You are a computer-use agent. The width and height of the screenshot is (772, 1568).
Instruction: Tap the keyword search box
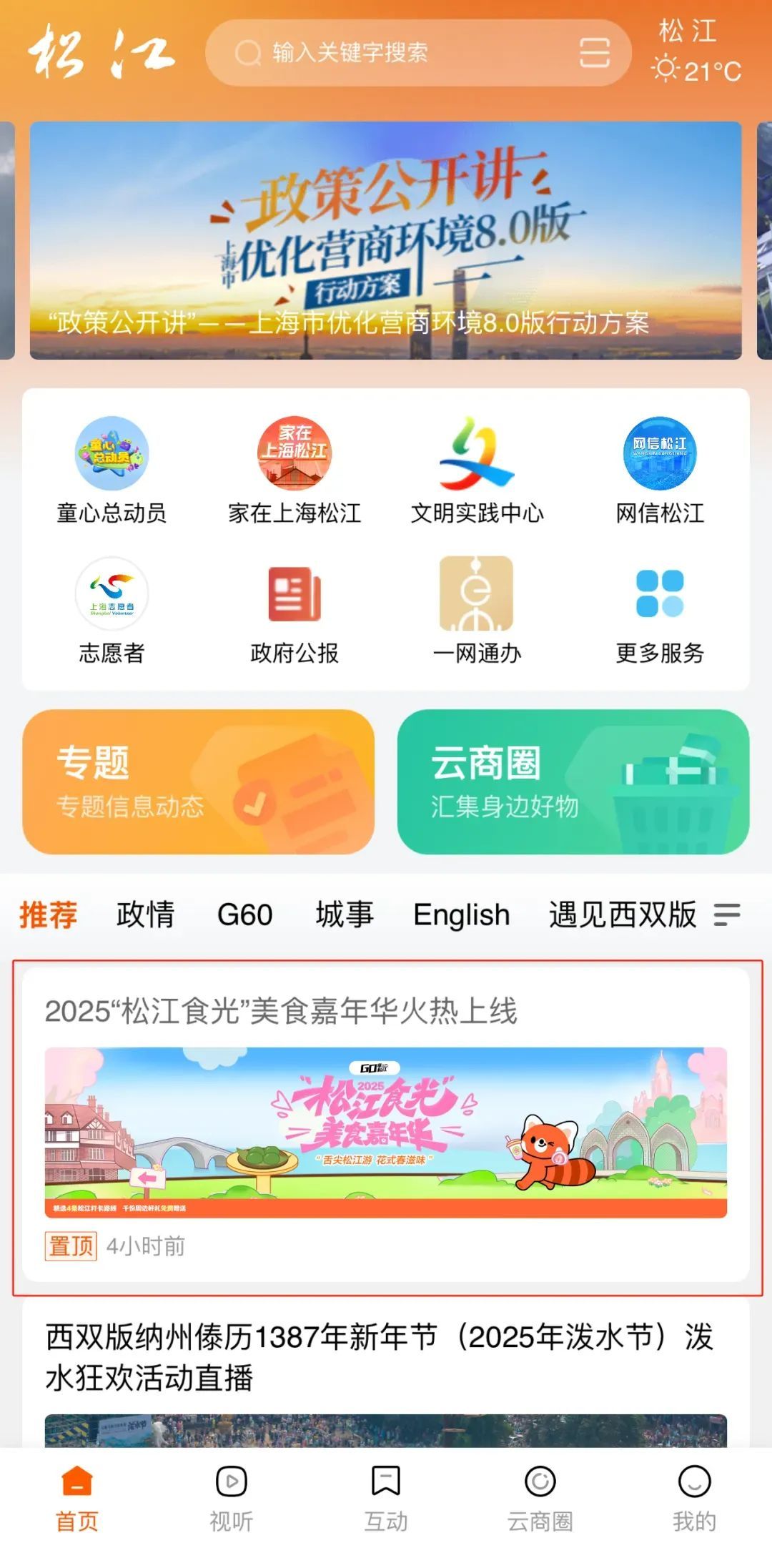pyautogui.click(x=386, y=52)
